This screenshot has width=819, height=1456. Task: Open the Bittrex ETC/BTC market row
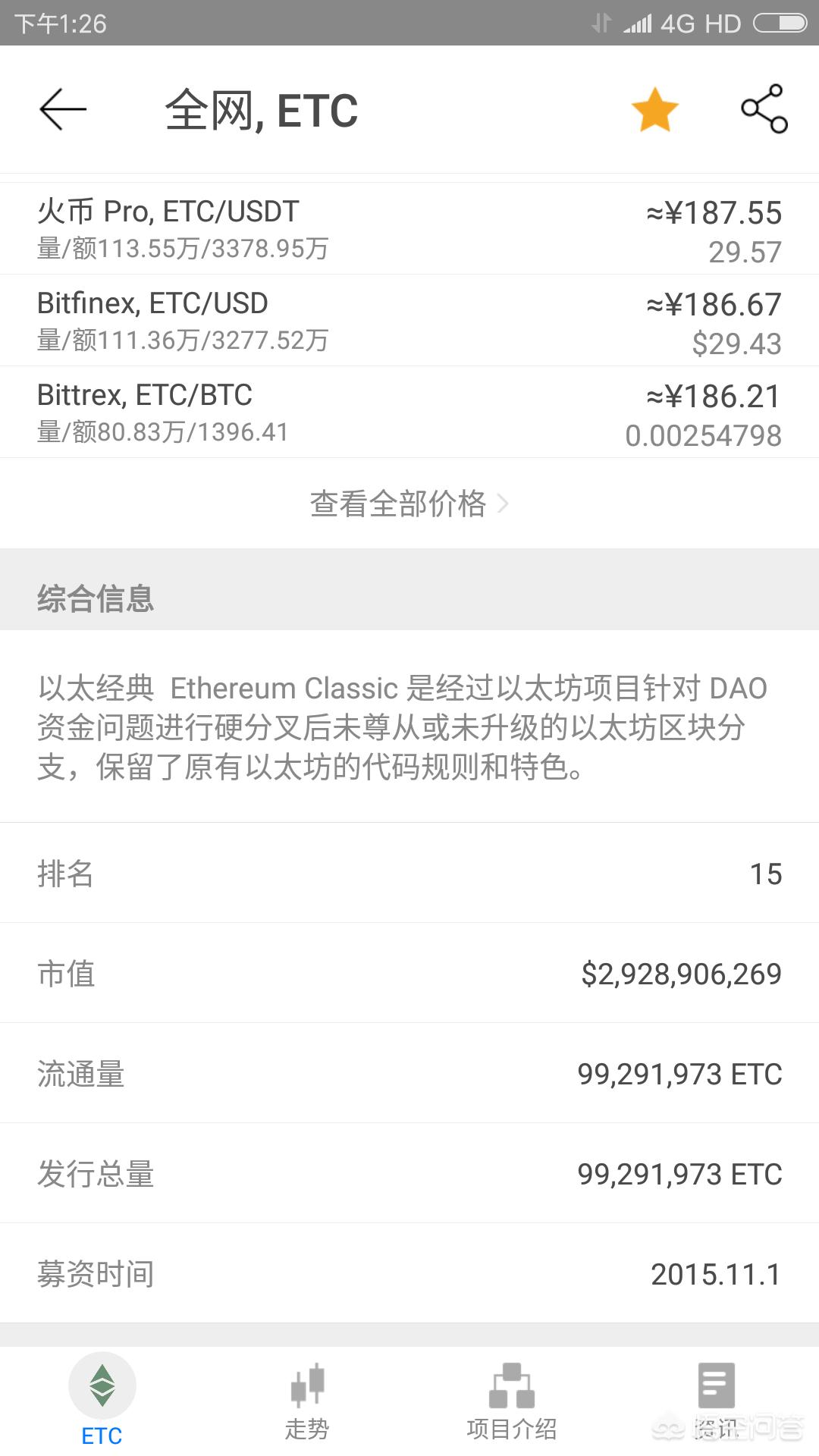409,412
